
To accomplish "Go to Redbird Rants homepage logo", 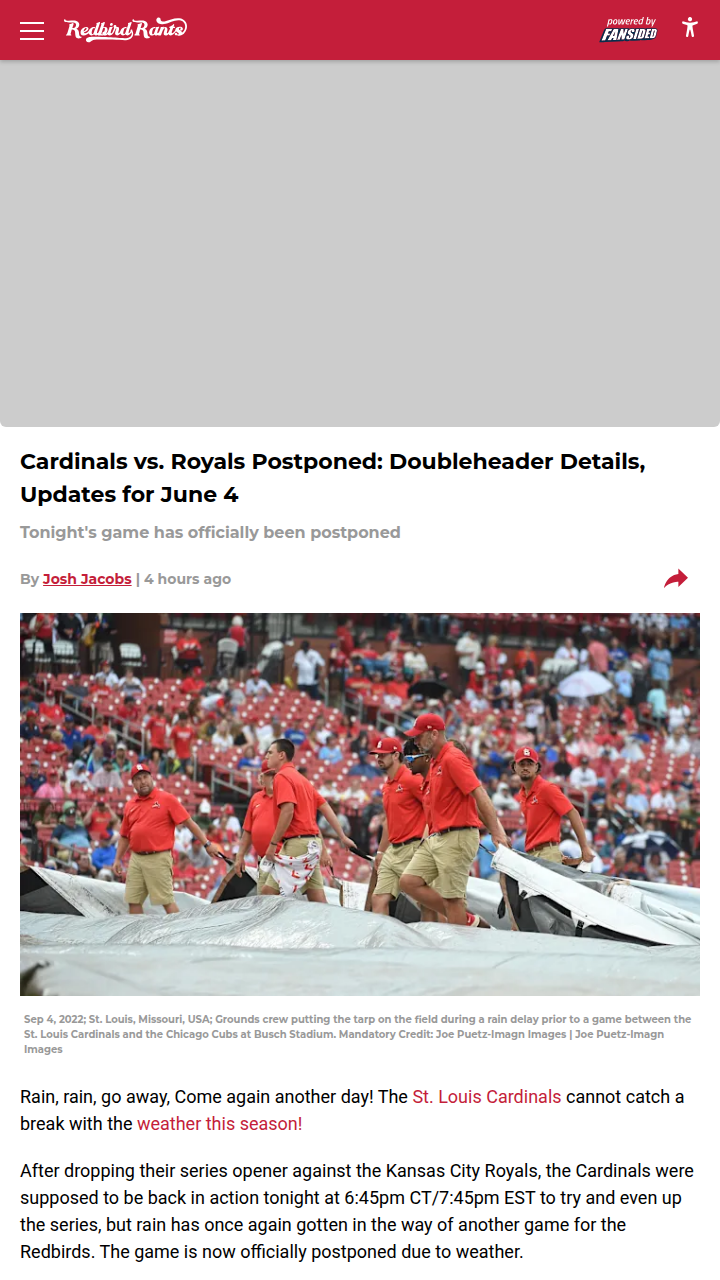I will click(x=126, y=29).
